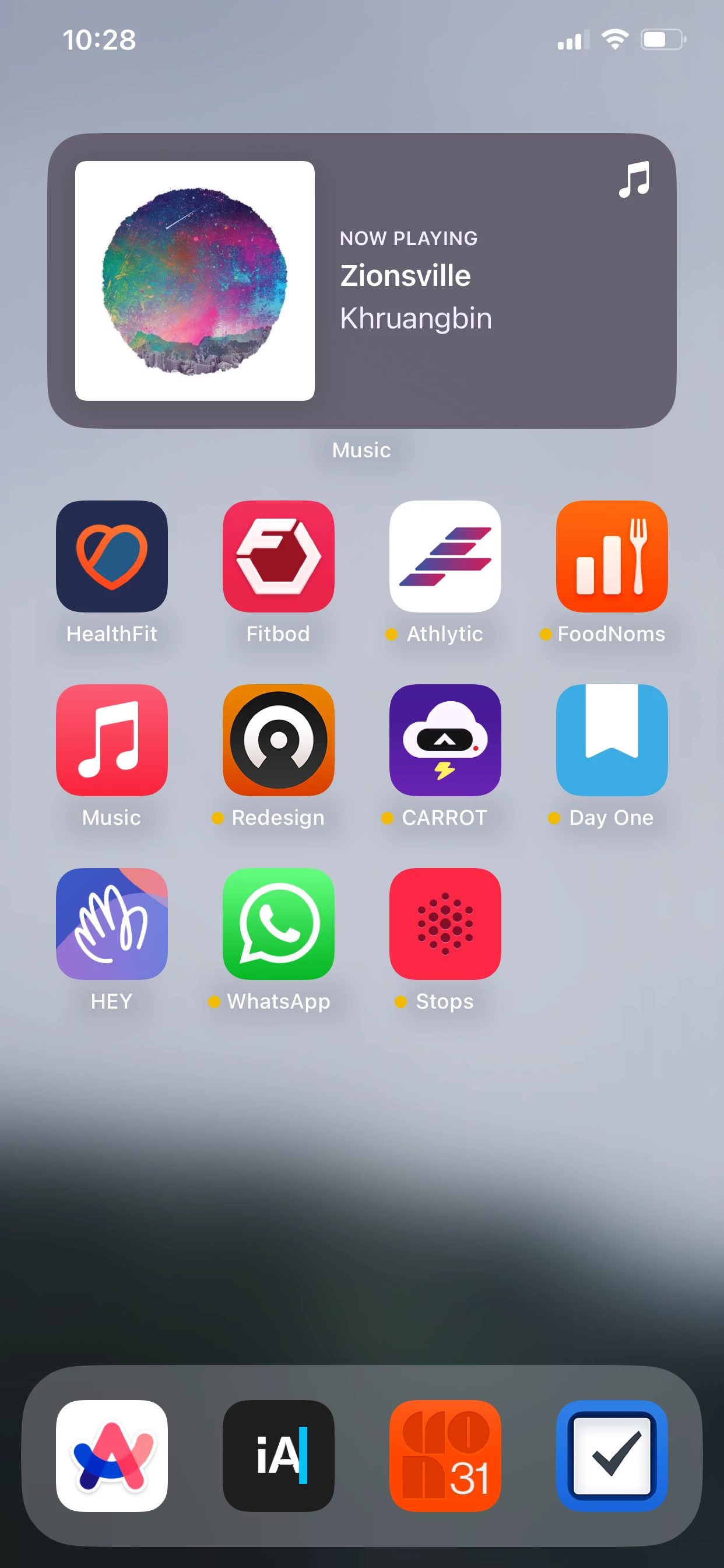Open the Stops app

click(445, 924)
